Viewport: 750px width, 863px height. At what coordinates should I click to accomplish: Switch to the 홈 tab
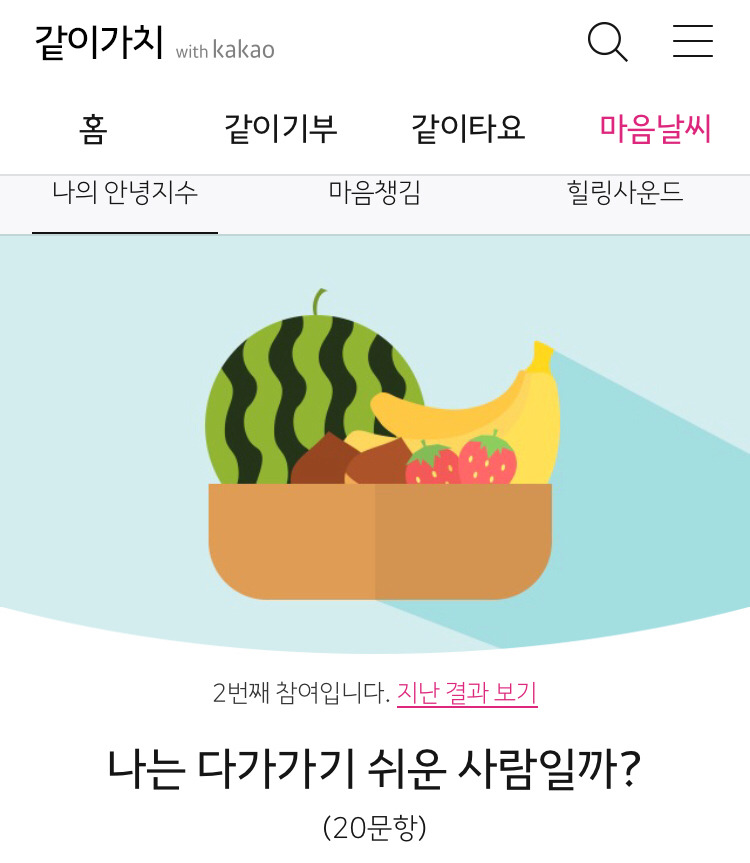click(x=91, y=130)
